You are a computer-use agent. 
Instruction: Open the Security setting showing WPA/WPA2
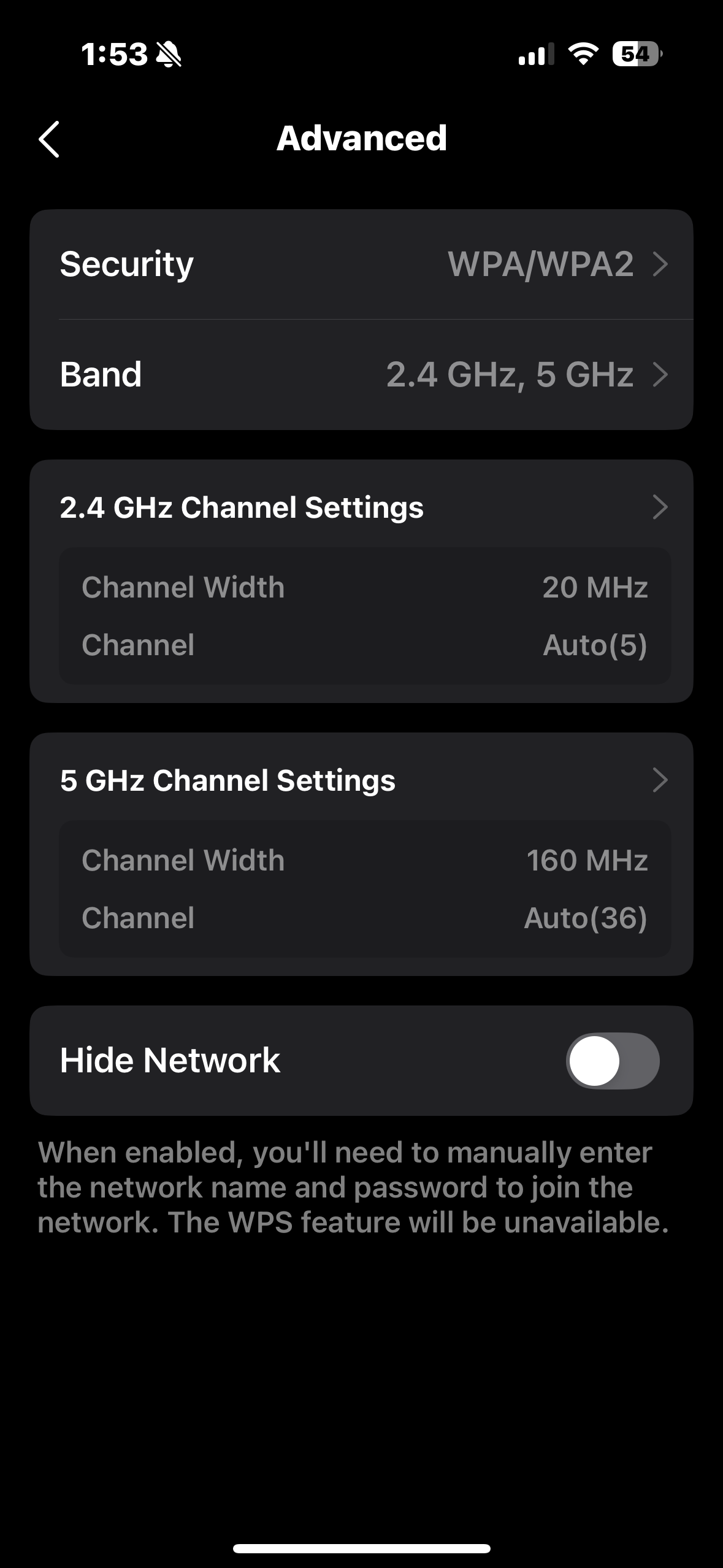361,264
